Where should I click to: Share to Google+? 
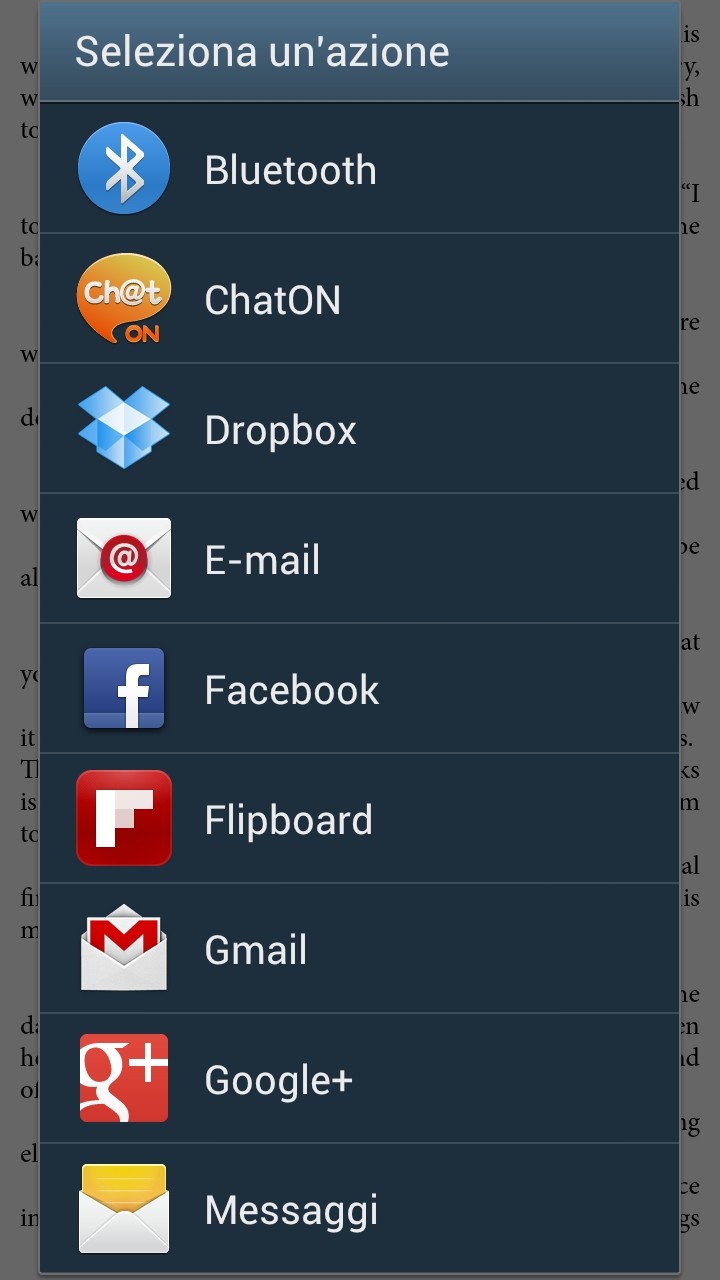click(x=359, y=1079)
